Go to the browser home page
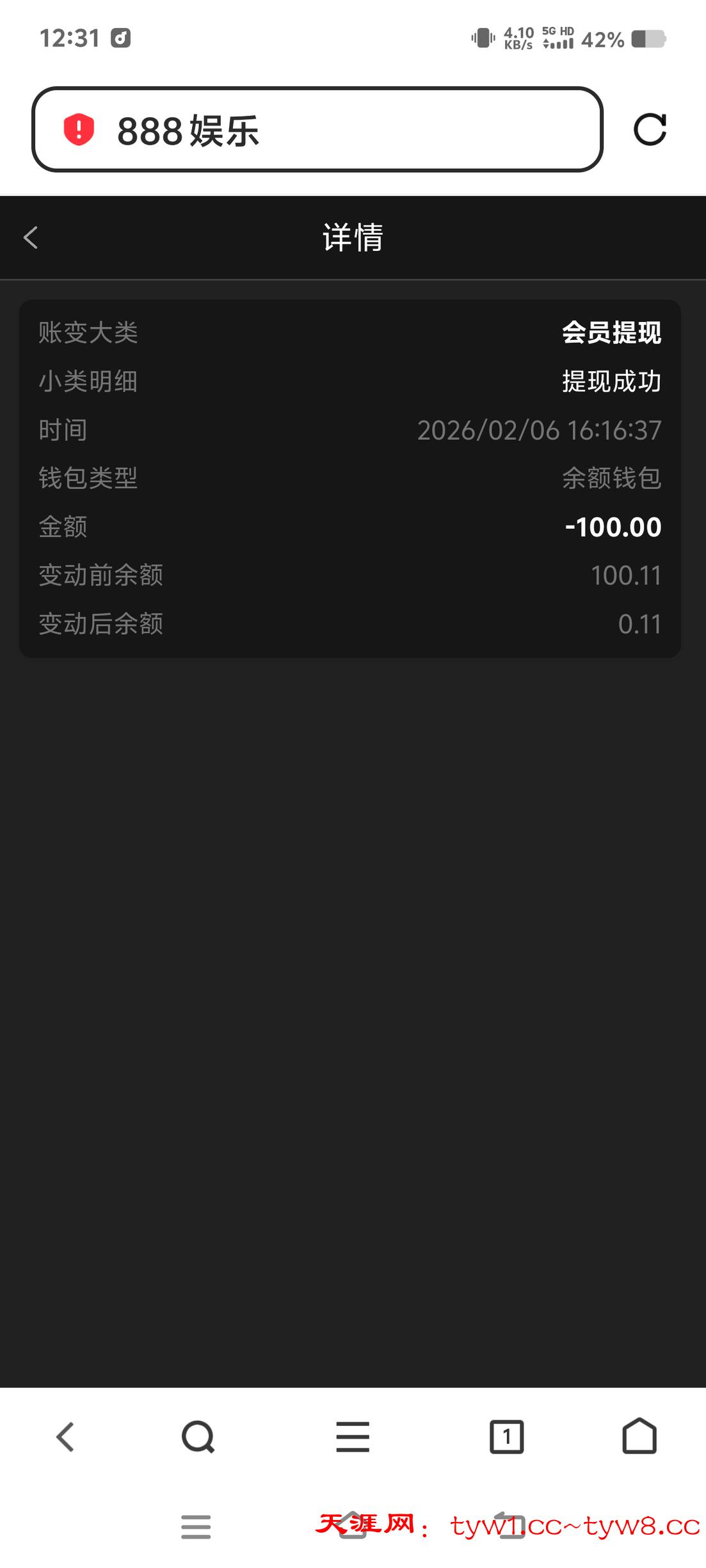Viewport: 706px width, 1568px height. click(639, 1437)
